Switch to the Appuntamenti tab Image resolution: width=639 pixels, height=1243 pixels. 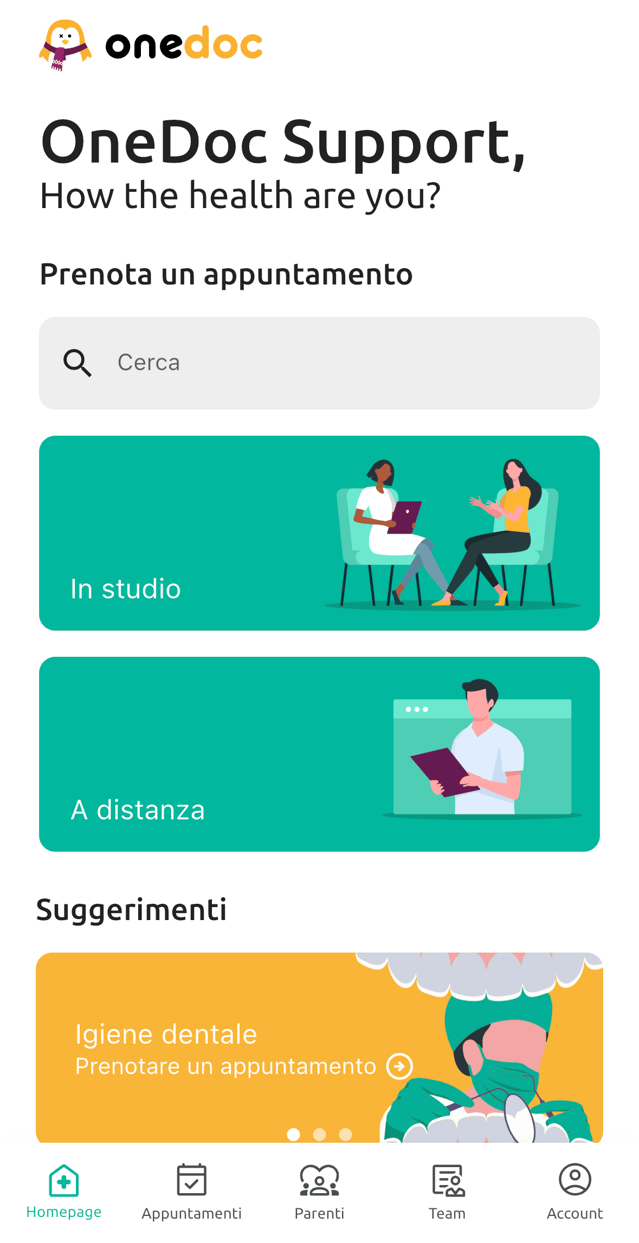(x=191, y=1192)
